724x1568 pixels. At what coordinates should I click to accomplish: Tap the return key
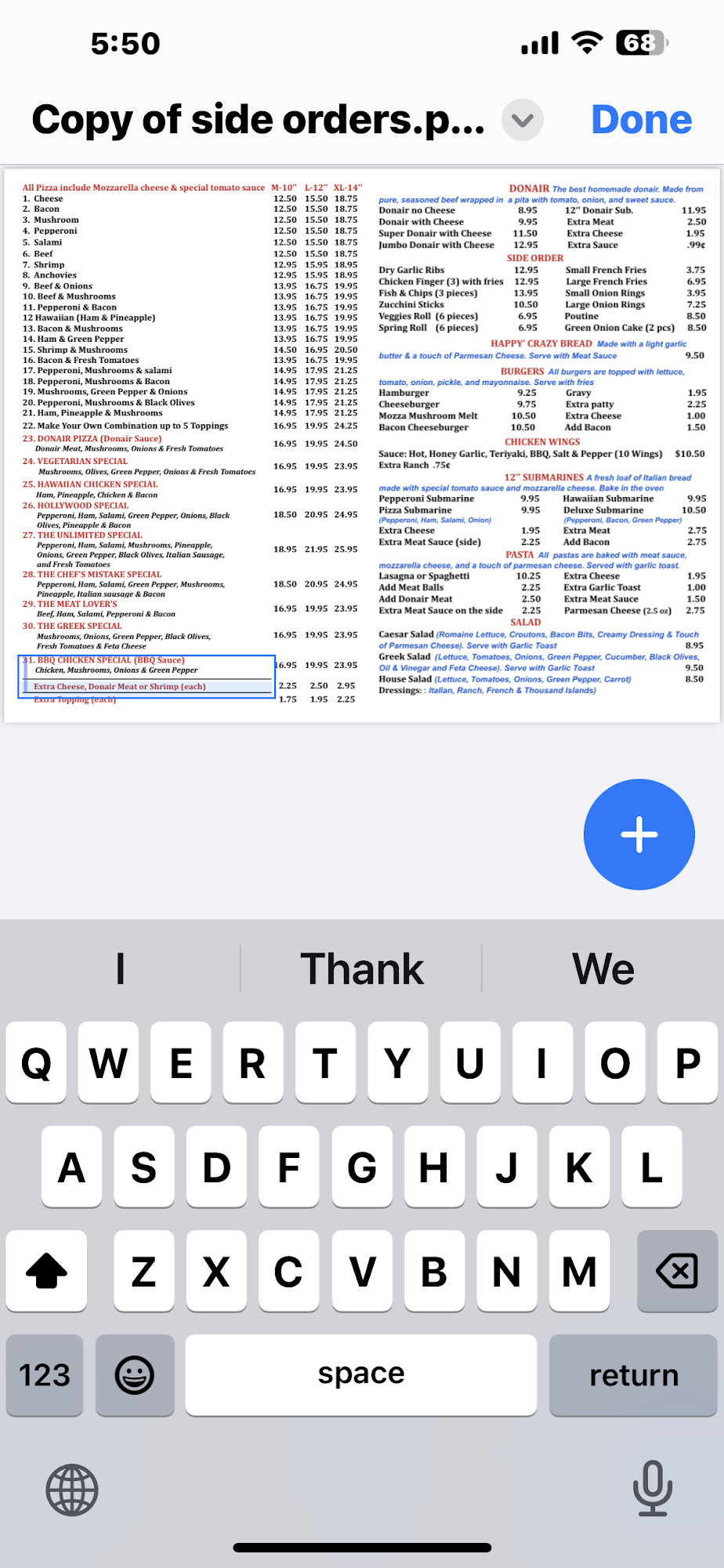[633, 1375]
